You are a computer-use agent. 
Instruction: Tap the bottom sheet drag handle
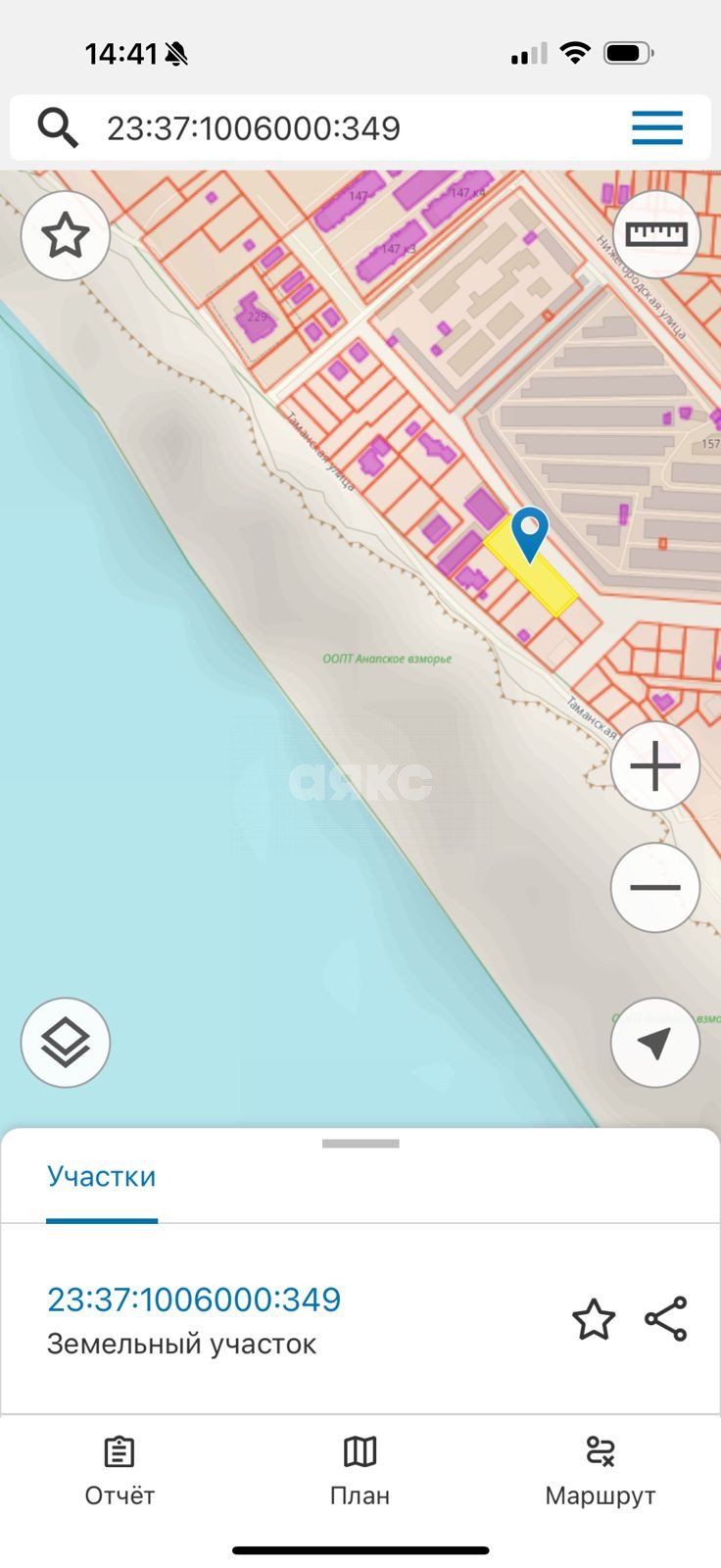(360, 1144)
